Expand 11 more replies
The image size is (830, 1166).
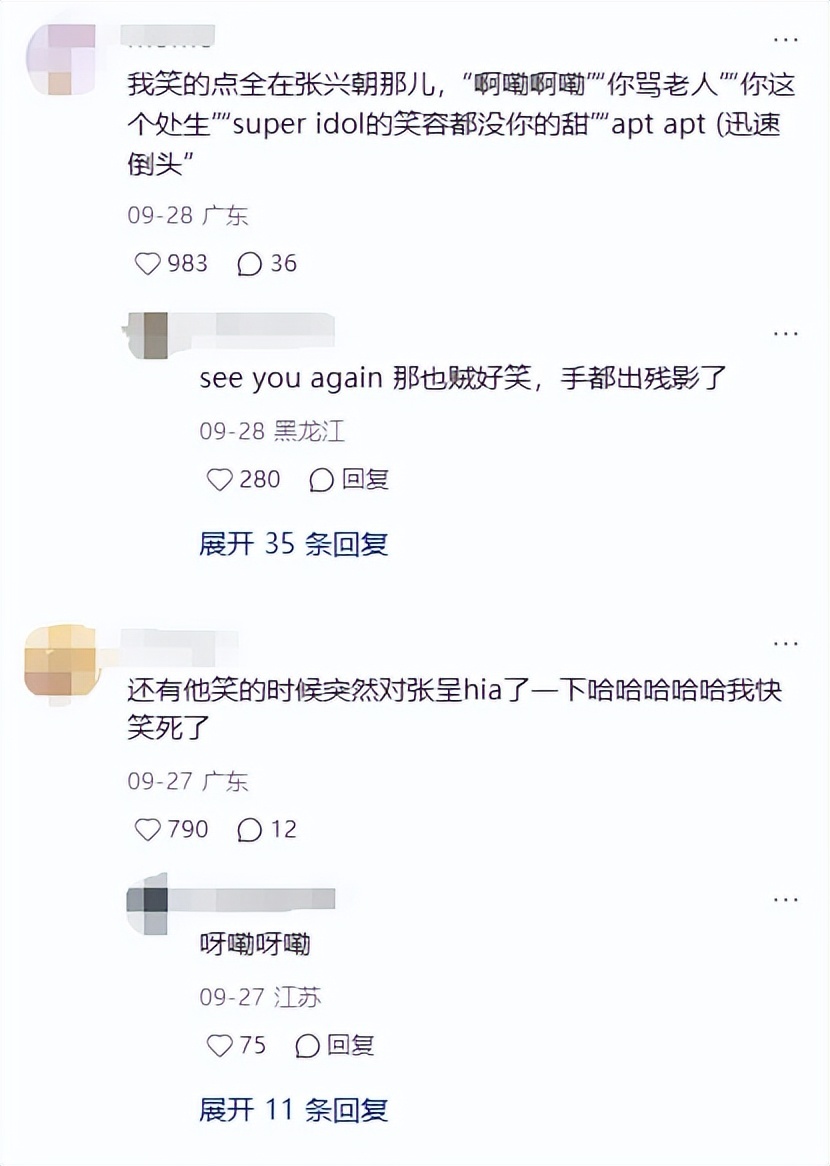(x=293, y=1110)
